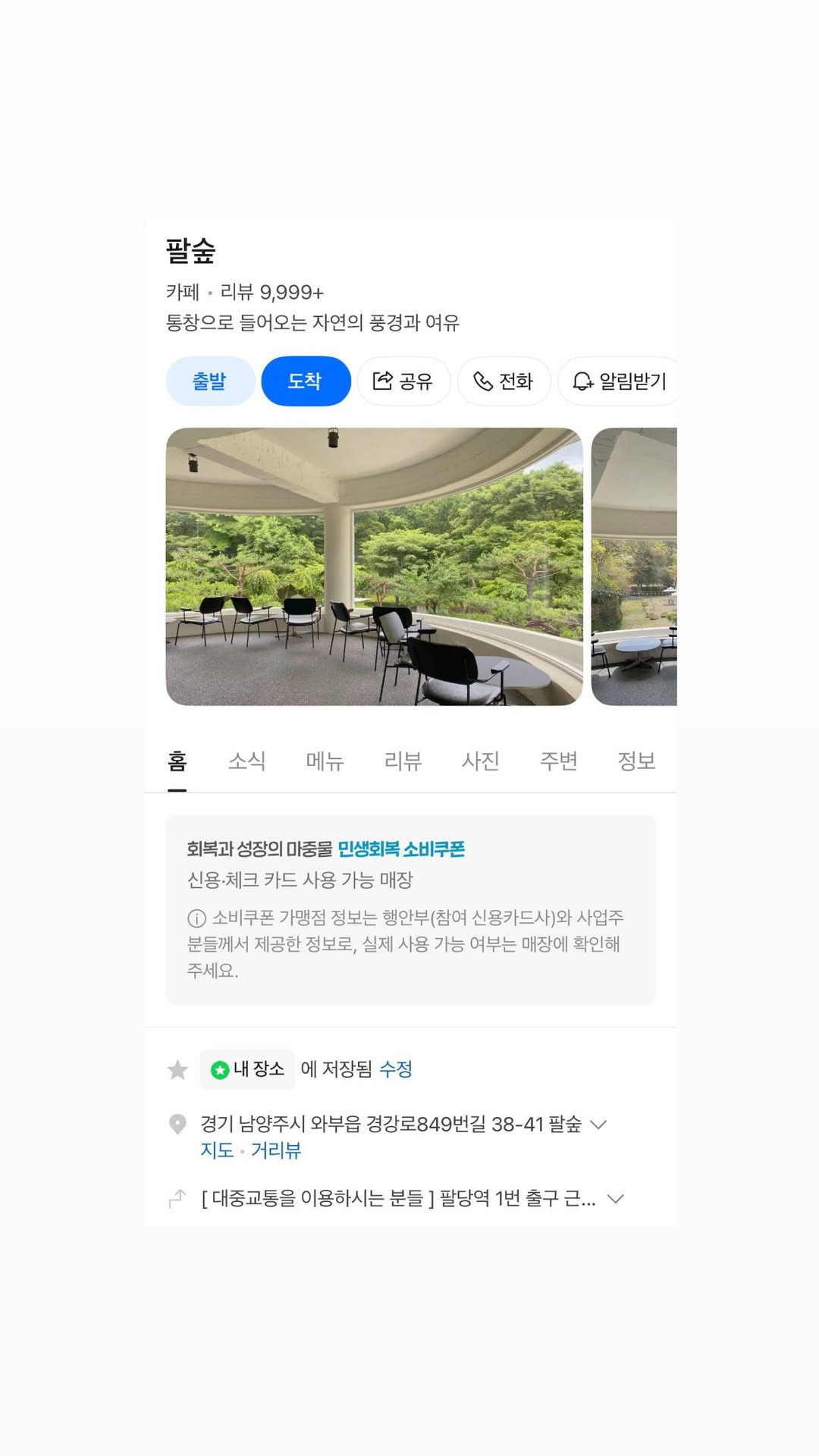
Task: Open the 민생회복 소비쿠폰 link
Action: [x=401, y=849]
